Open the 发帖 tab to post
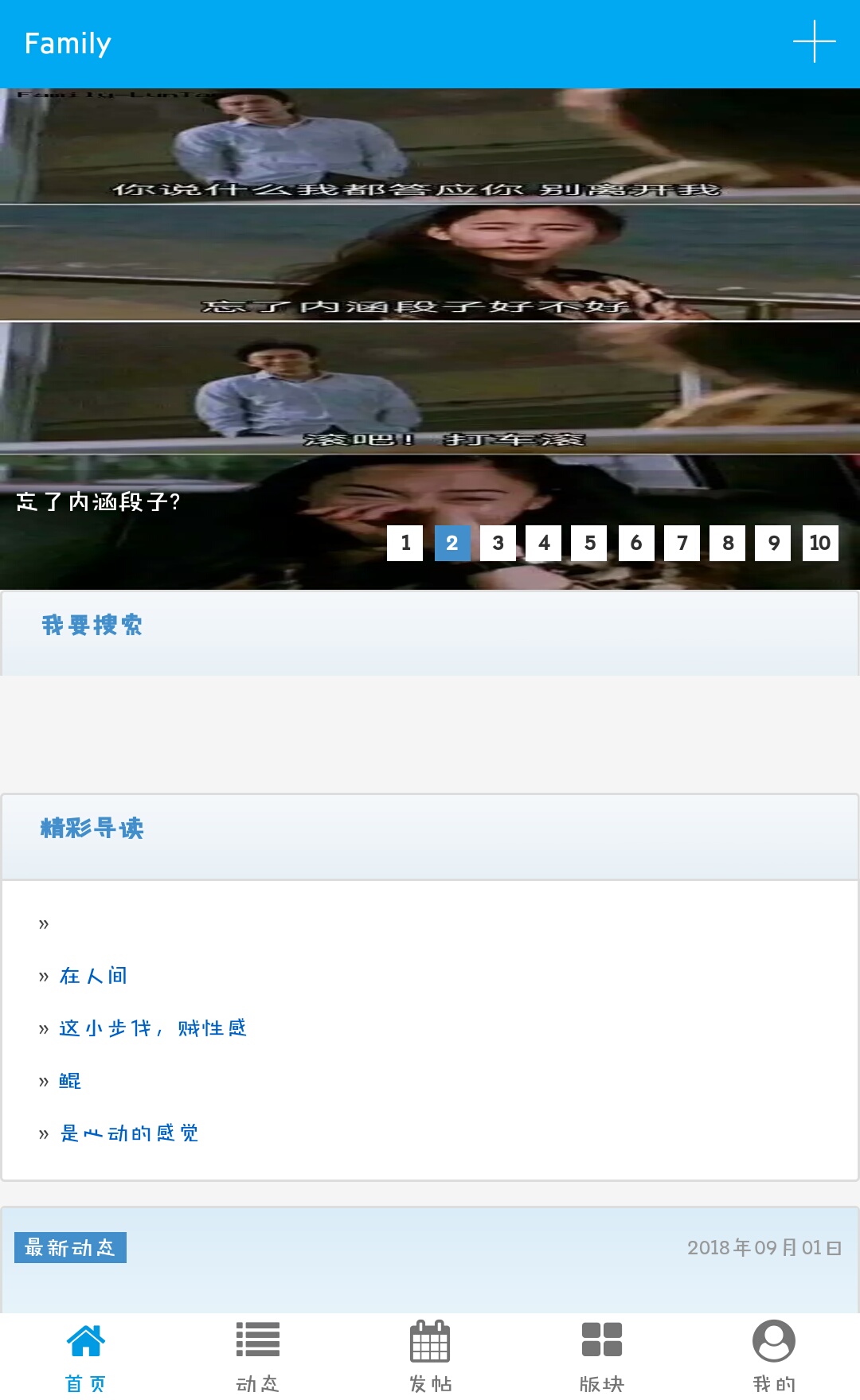860x1400 pixels. tap(430, 1355)
